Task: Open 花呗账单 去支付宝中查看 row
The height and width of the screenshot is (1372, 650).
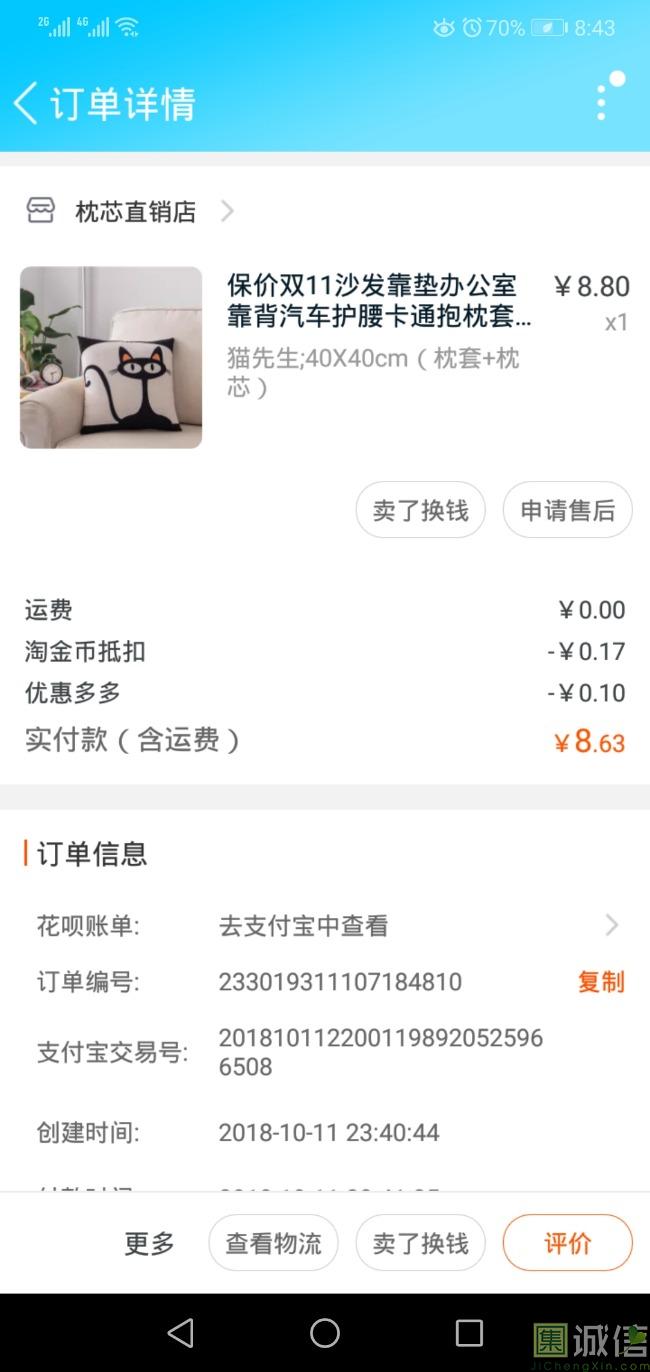Action: [x=325, y=926]
